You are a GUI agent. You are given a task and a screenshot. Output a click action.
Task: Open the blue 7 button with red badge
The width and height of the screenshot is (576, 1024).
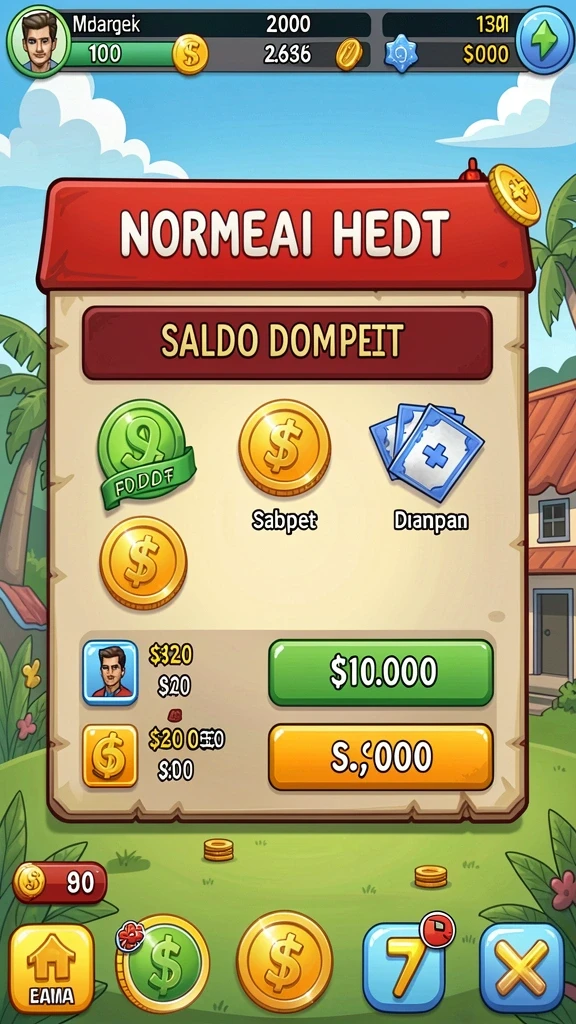point(407,965)
